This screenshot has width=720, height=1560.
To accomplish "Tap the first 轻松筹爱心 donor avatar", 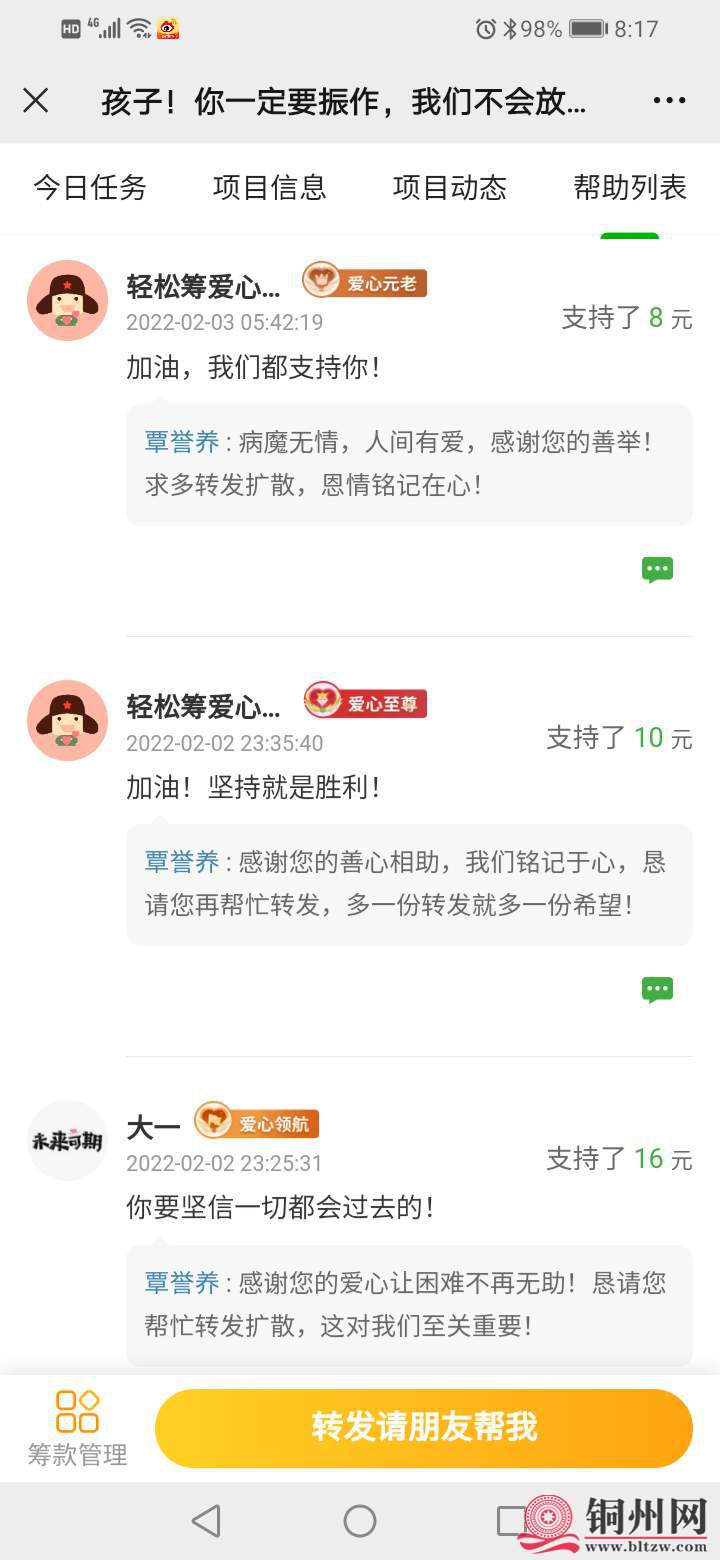I will pyautogui.click(x=67, y=300).
